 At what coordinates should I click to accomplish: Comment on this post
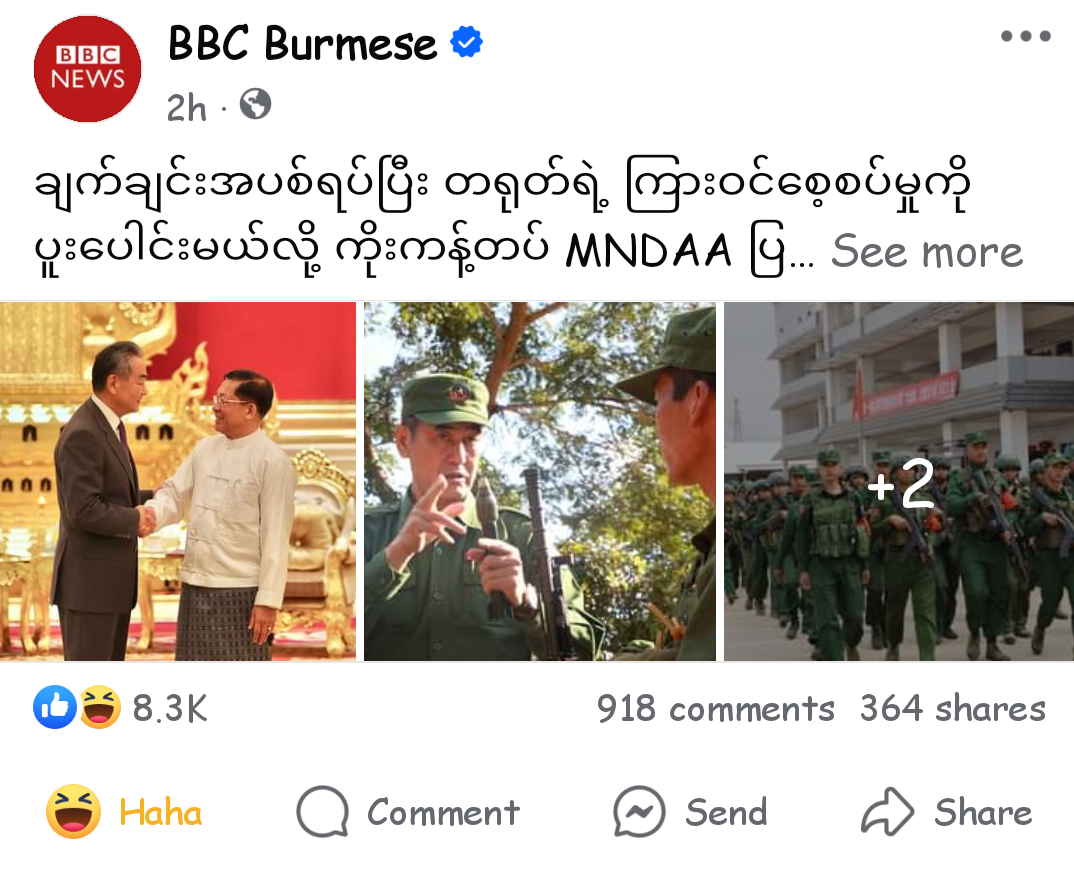click(408, 812)
